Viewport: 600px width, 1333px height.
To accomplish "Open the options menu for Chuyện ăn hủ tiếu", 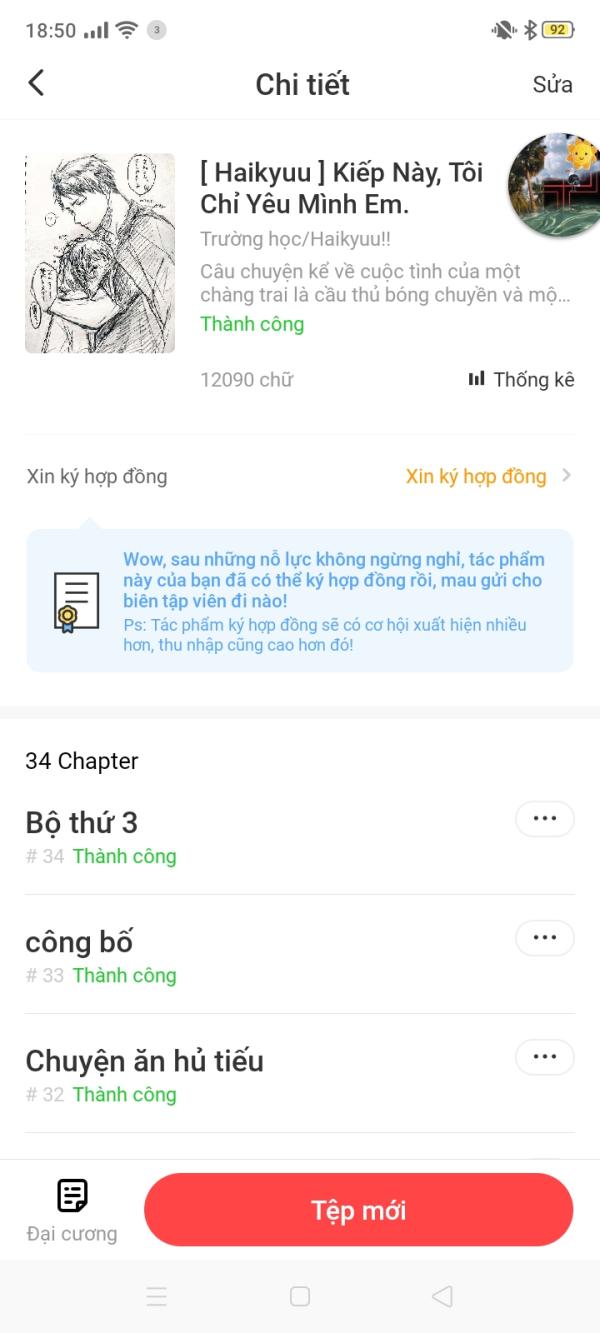I will tap(544, 1056).
